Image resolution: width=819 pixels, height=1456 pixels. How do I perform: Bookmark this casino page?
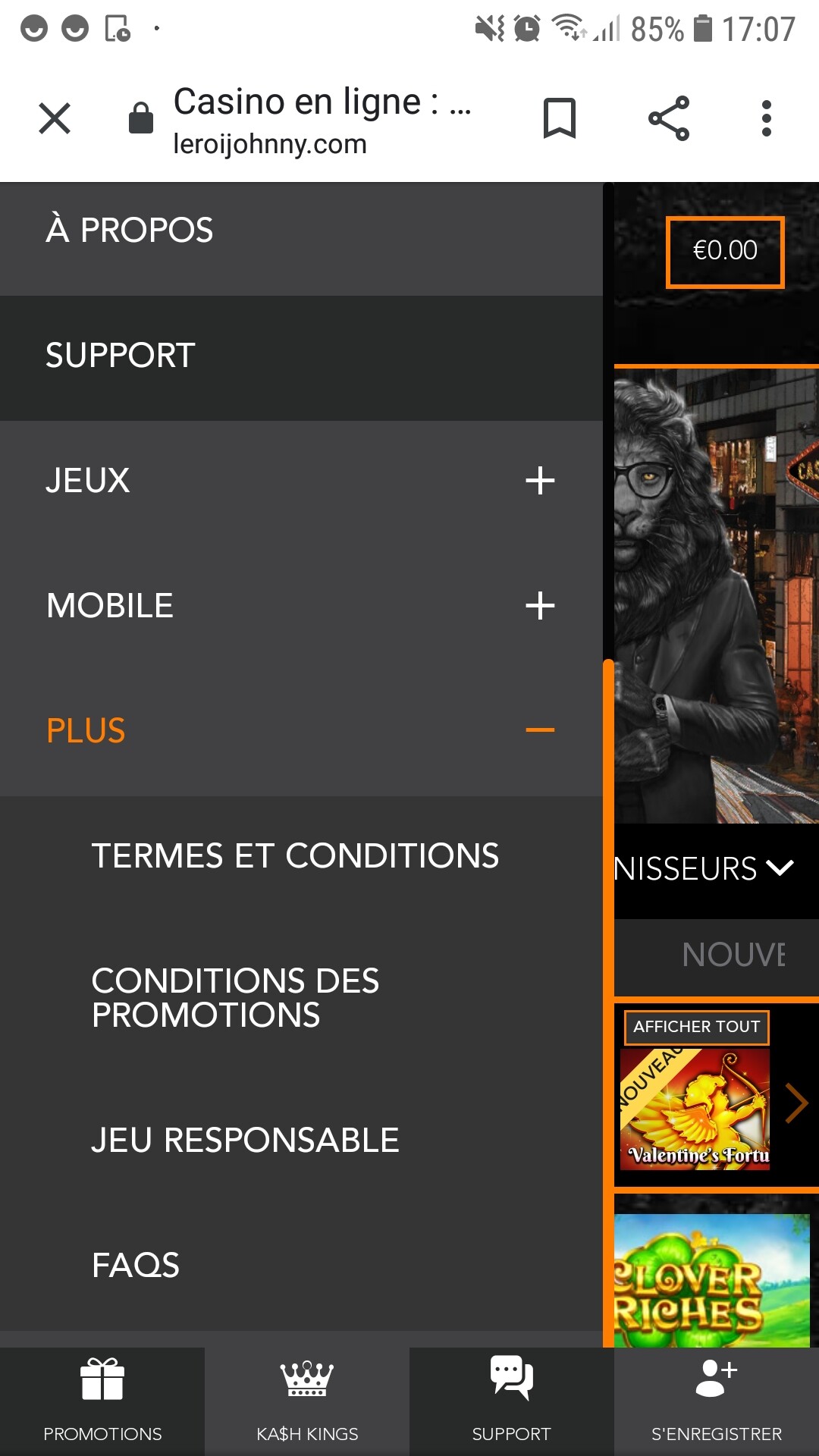click(x=560, y=118)
